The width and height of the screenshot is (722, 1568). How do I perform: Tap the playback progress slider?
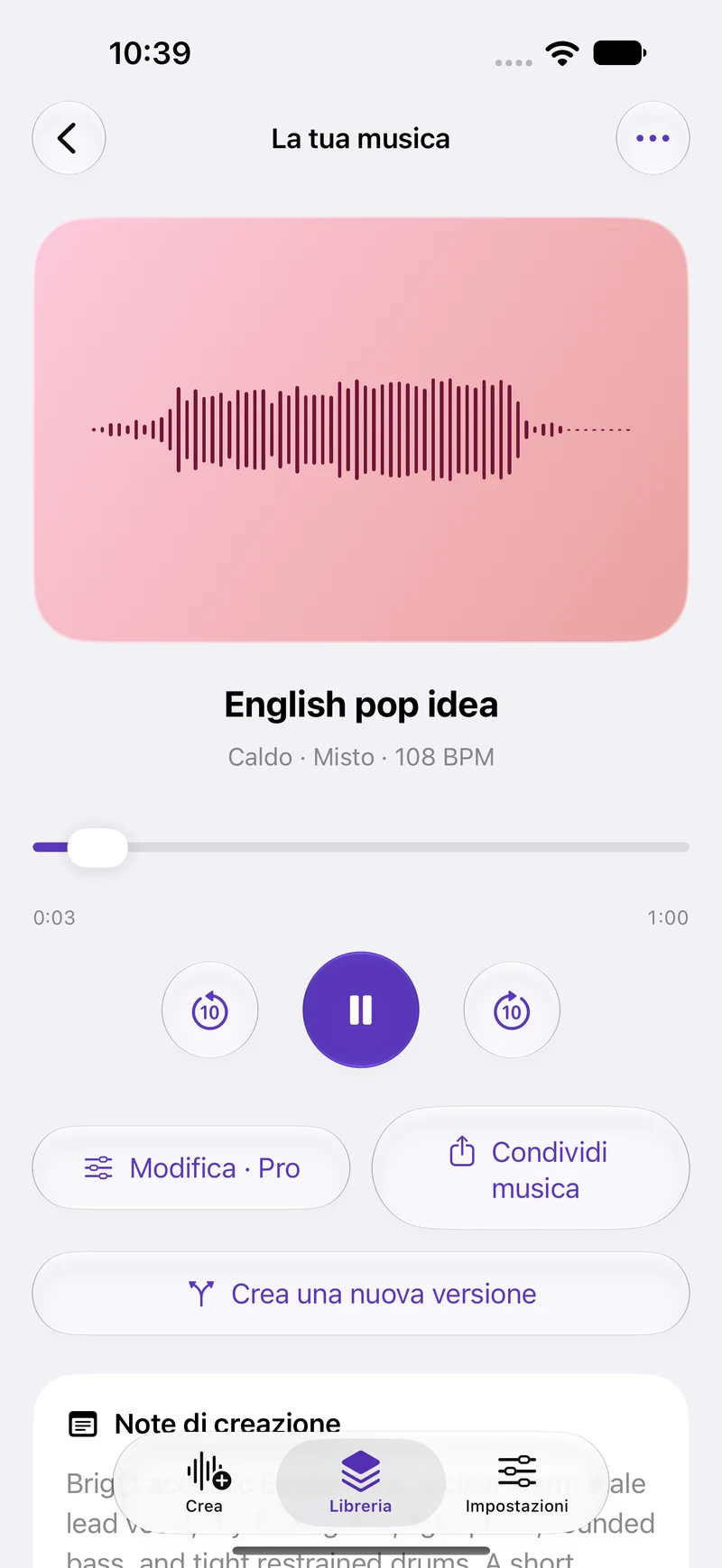(361, 847)
